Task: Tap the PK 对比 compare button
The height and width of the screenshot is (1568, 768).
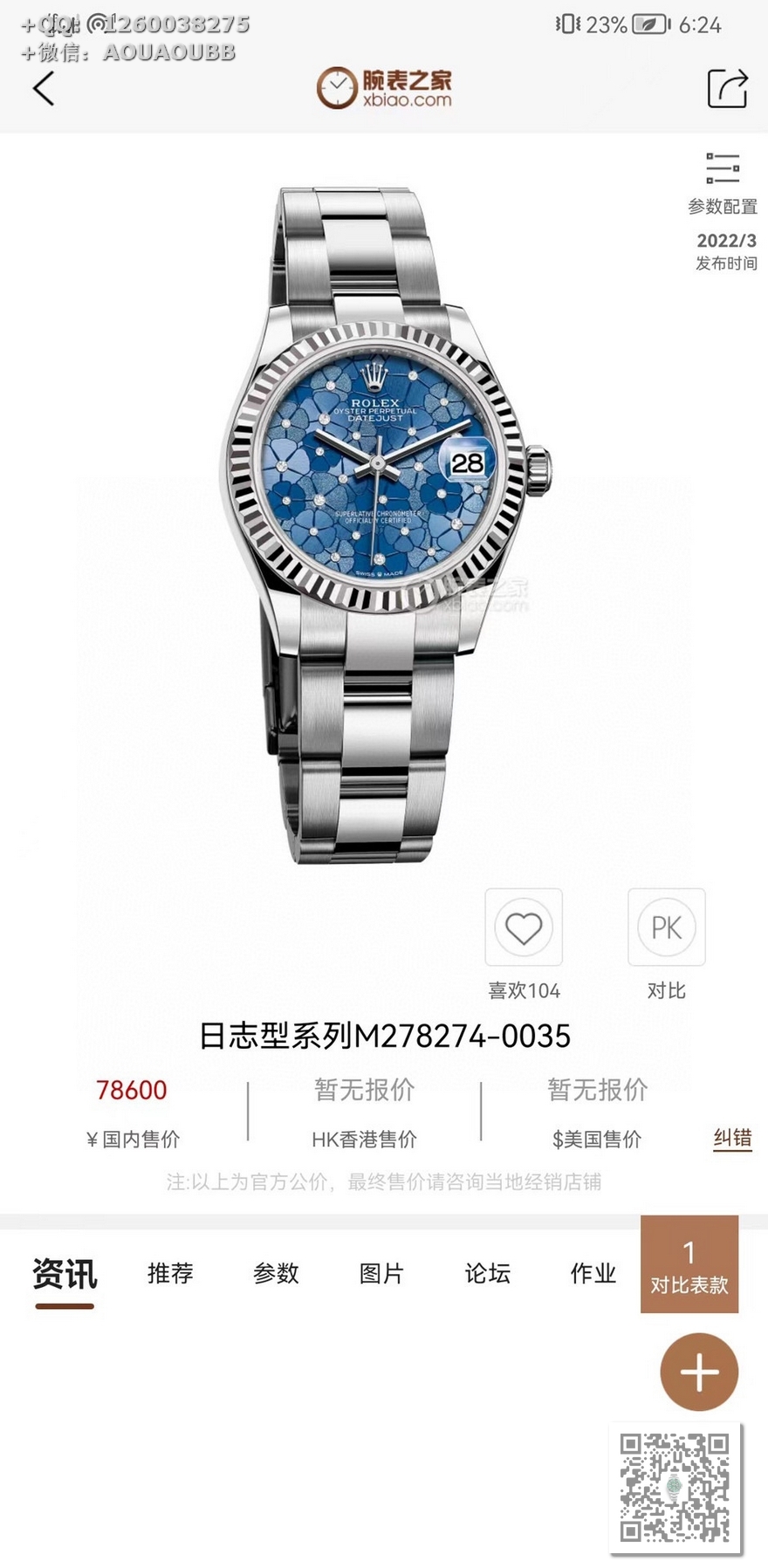Action: click(x=666, y=928)
